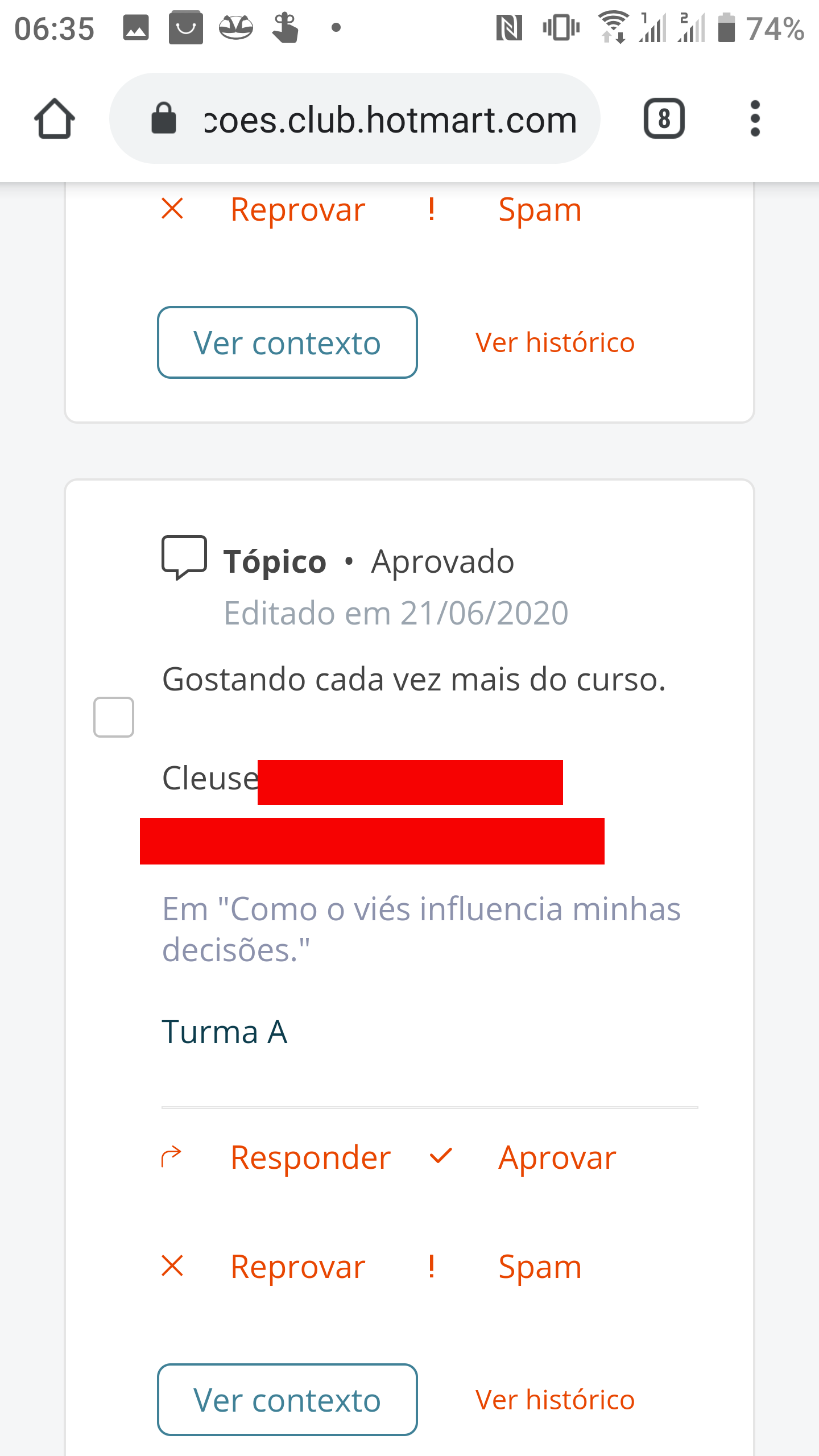Open Turma A link
The image size is (819, 1456).
coord(225,1032)
